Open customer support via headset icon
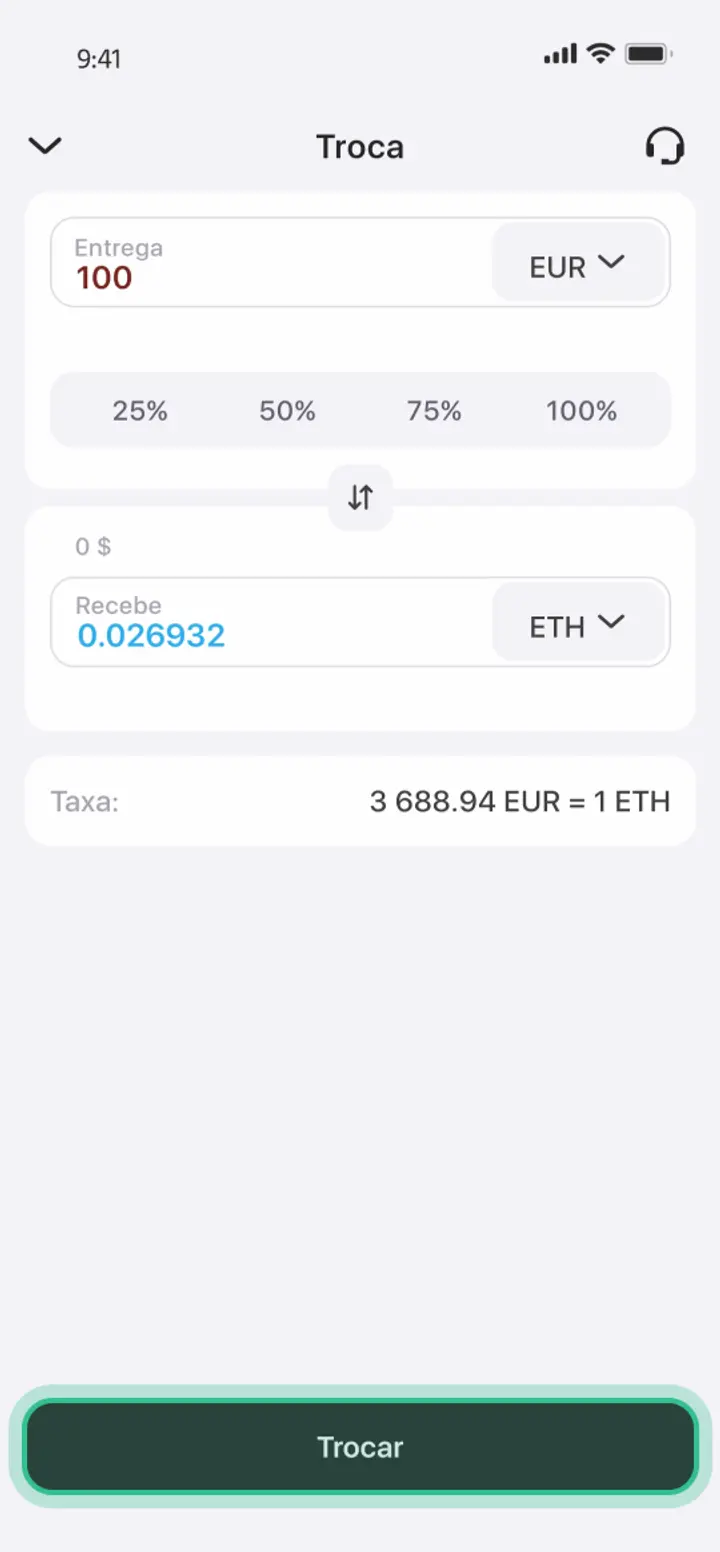The height and width of the screenshot is (1552, 720). coord(664,146)
